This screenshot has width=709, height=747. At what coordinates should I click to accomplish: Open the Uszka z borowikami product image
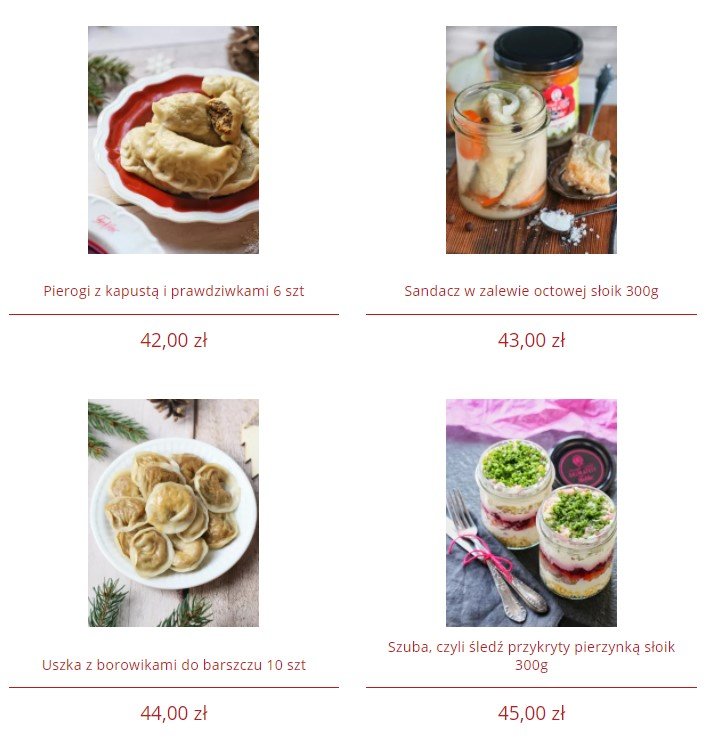[173, 513]
